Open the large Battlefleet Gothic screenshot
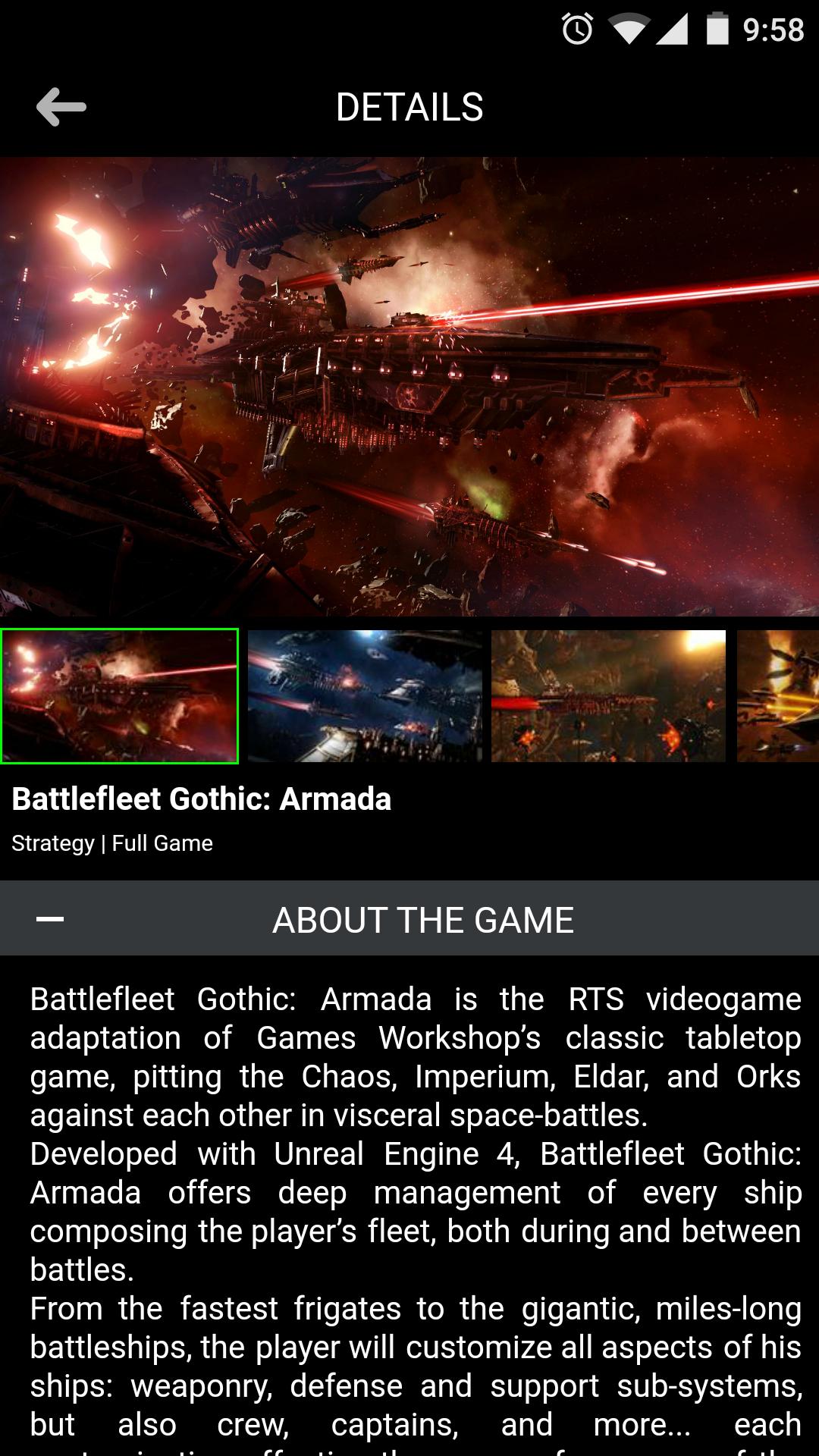This screenshot has width=819, height=1456. (x=409, y=387)
